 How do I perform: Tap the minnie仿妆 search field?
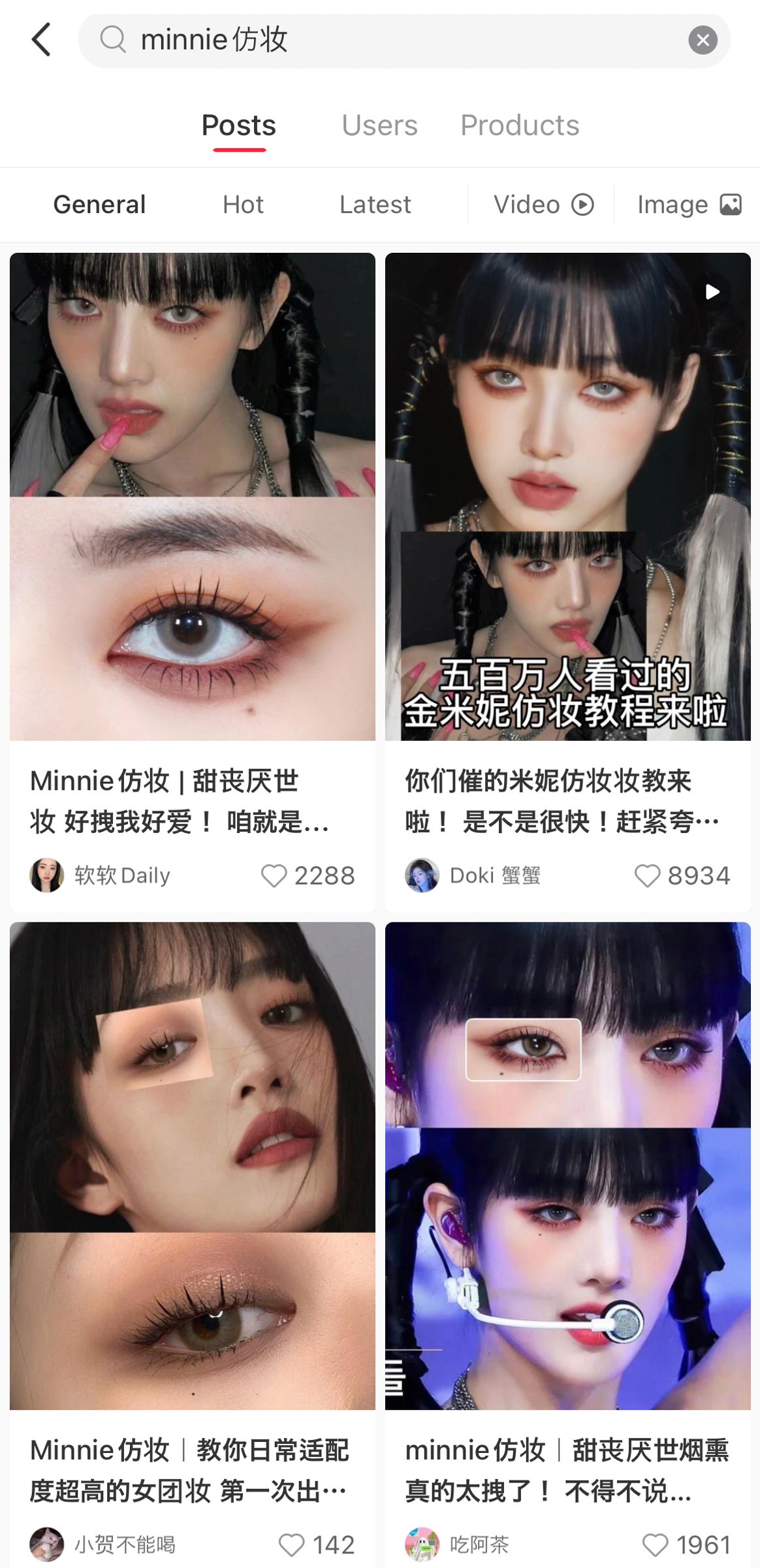pos(392,41)
